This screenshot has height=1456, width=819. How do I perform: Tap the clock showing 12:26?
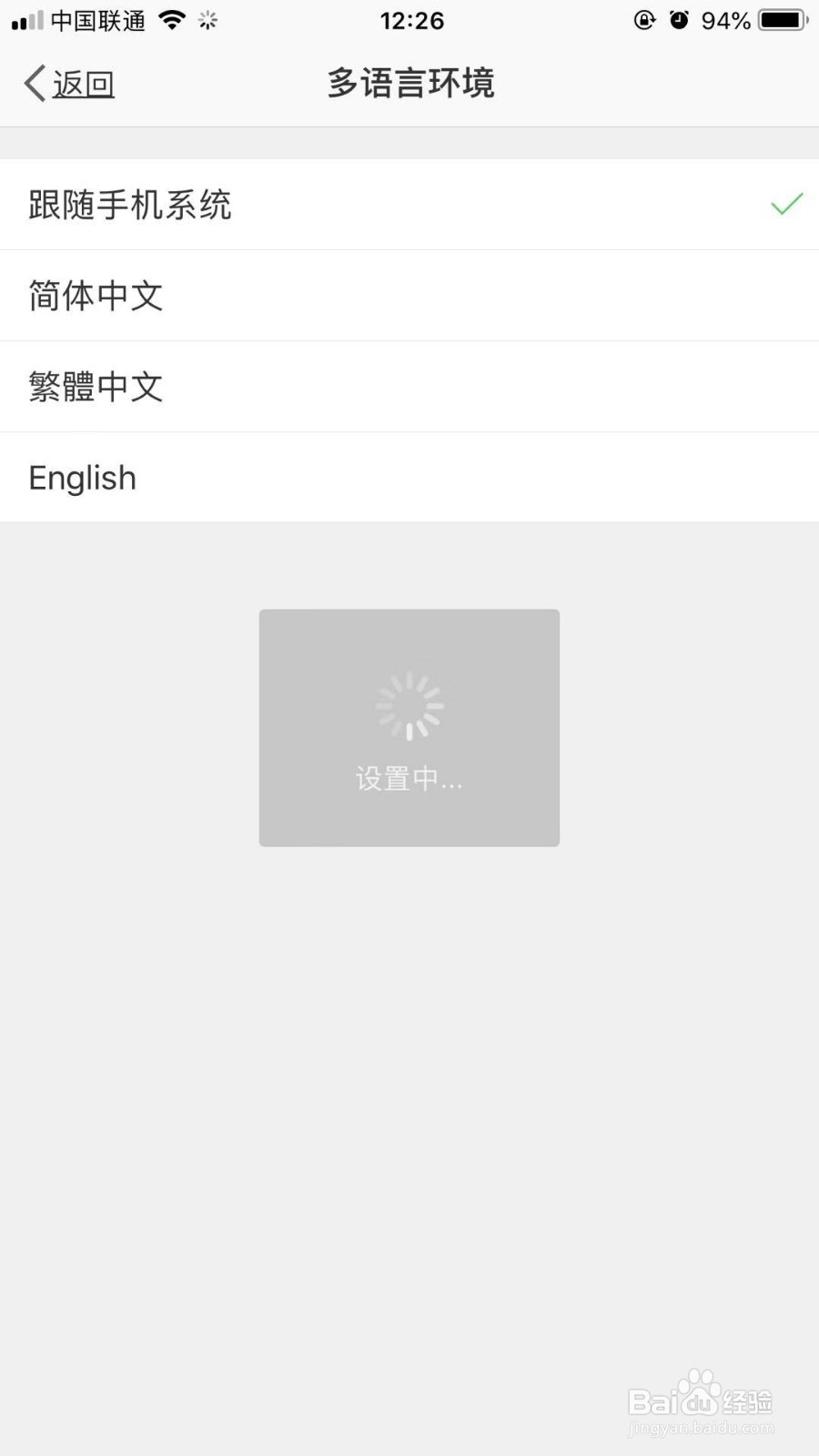[411, 19]
